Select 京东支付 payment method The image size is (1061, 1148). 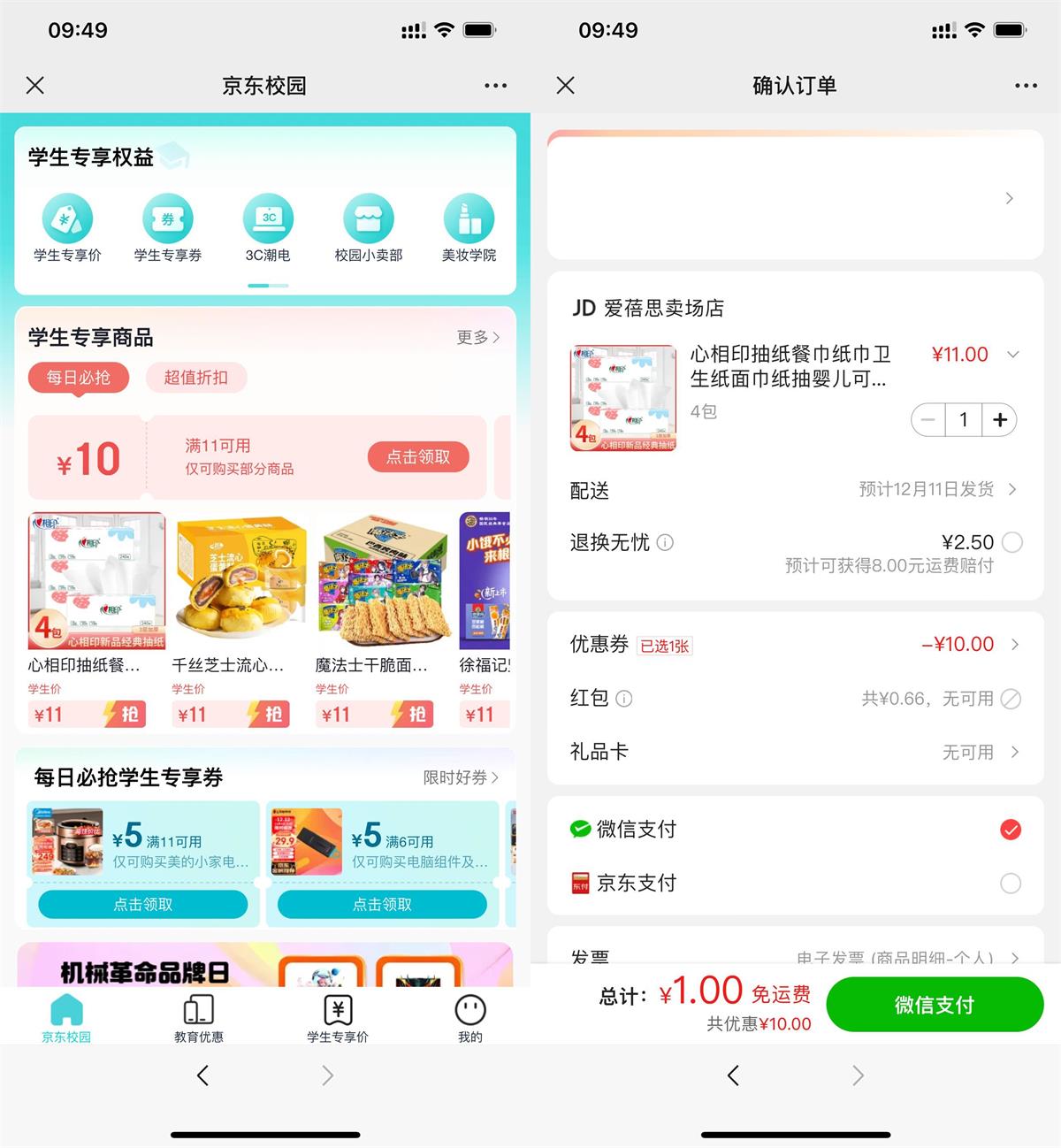pos(1011,883)
